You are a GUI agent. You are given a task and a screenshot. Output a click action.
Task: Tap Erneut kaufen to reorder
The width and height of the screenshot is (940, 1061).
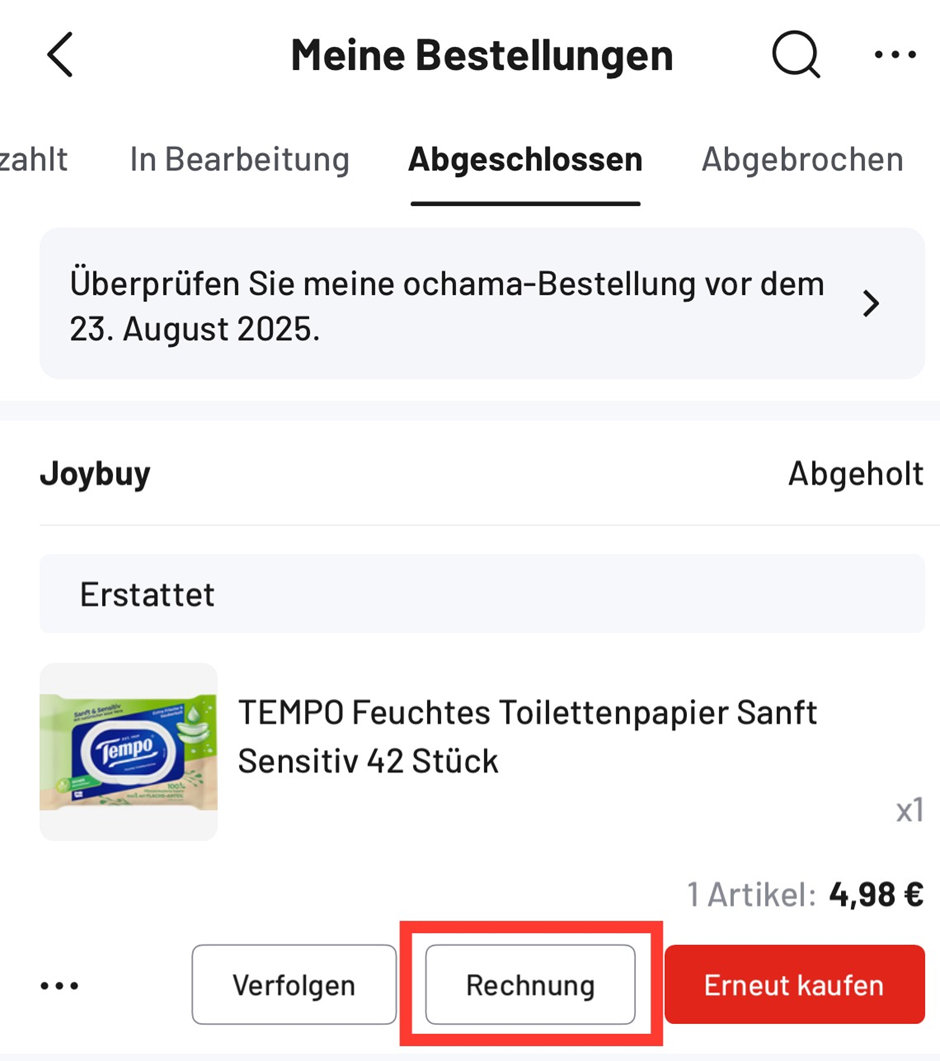click(x=794, y=985)
